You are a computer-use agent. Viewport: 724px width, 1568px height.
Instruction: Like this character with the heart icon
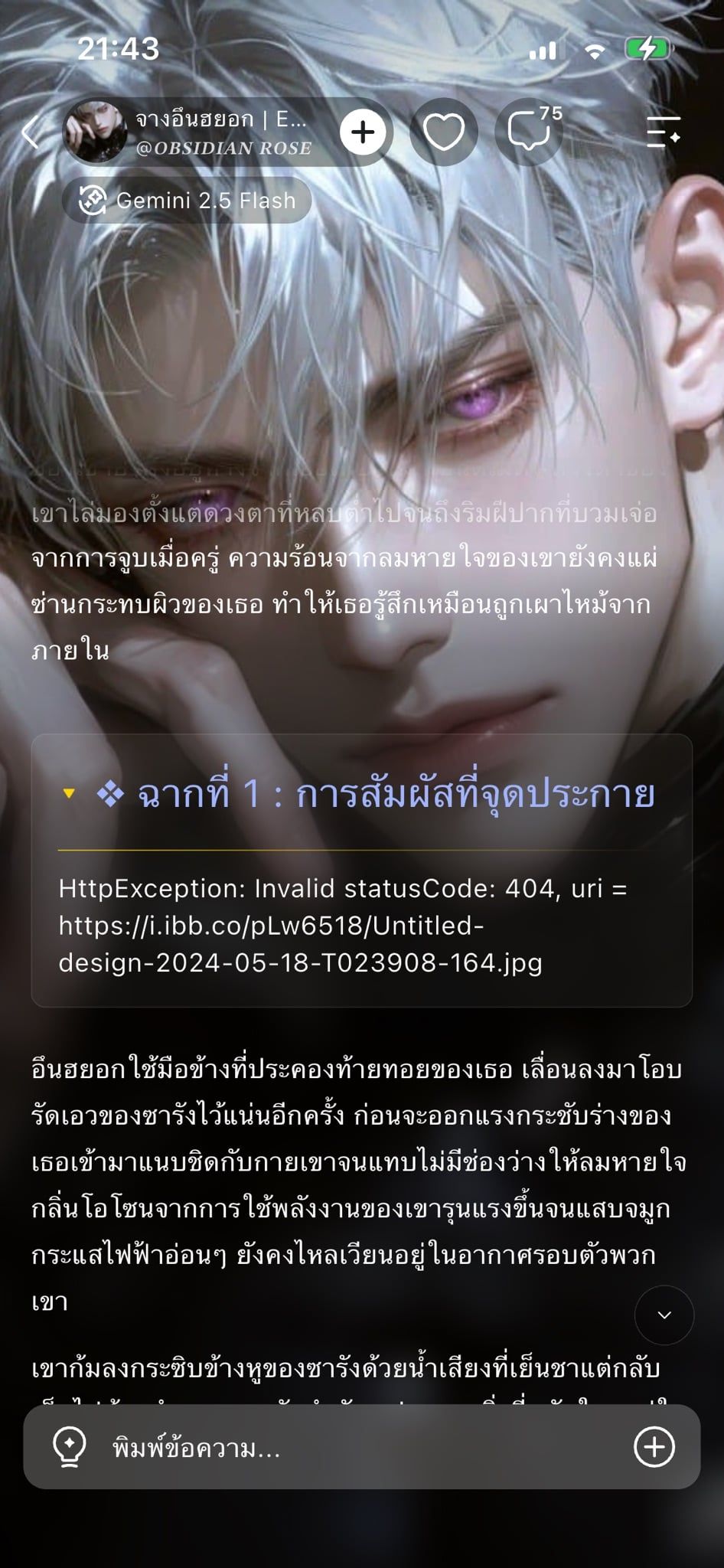(x=444, y=132)
